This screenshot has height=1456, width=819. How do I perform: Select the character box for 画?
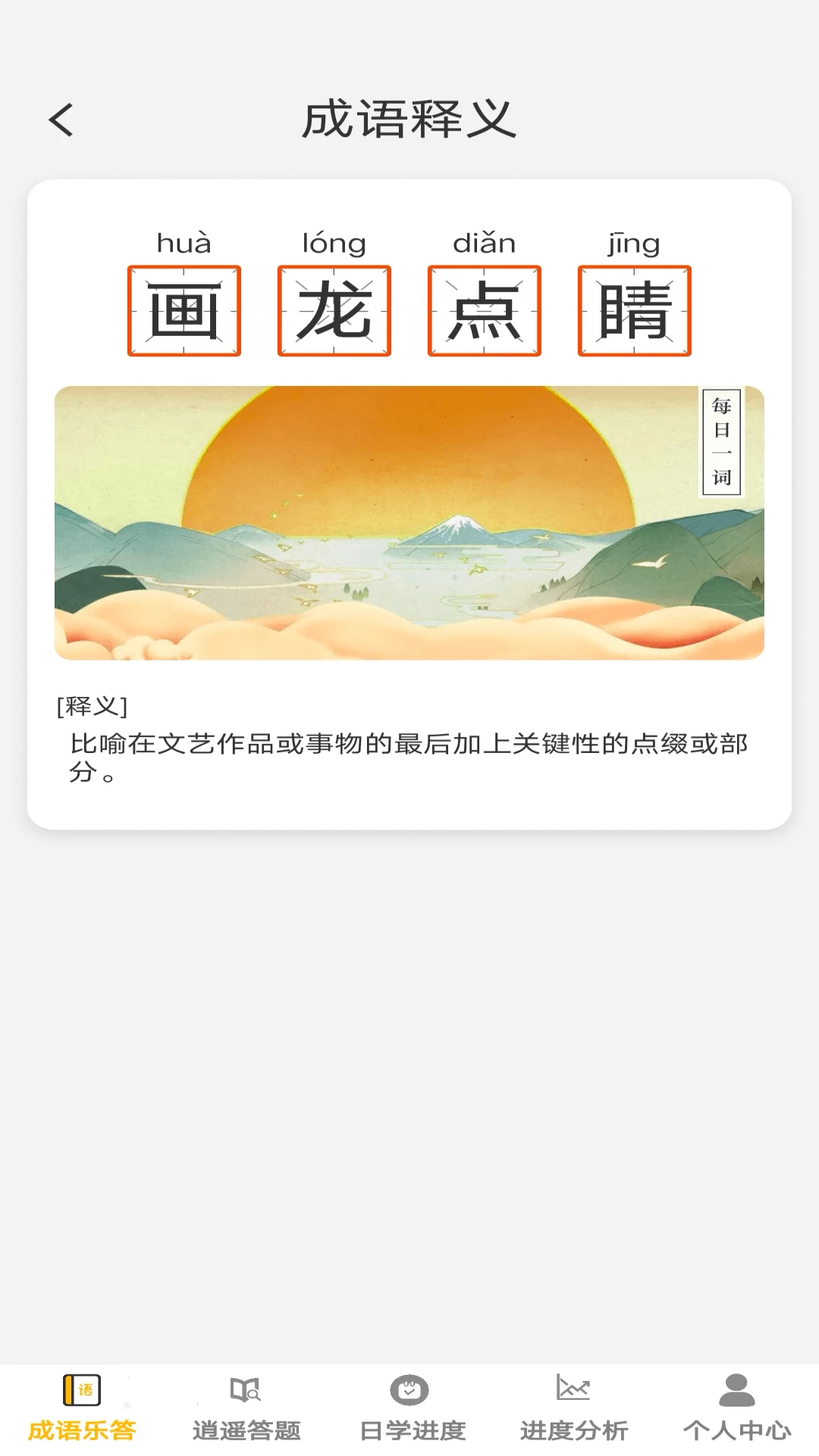[184, 312]
